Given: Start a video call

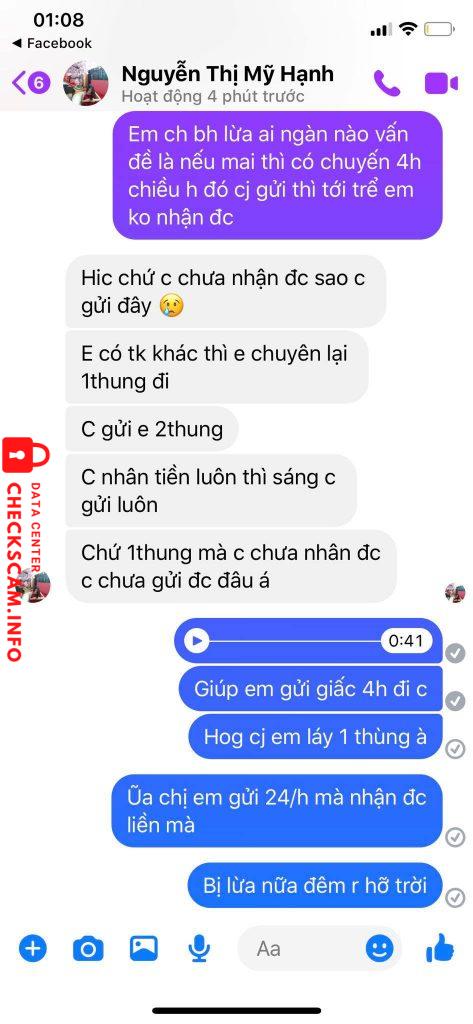Looking at the screenshot, I should (x=442, y=83).
